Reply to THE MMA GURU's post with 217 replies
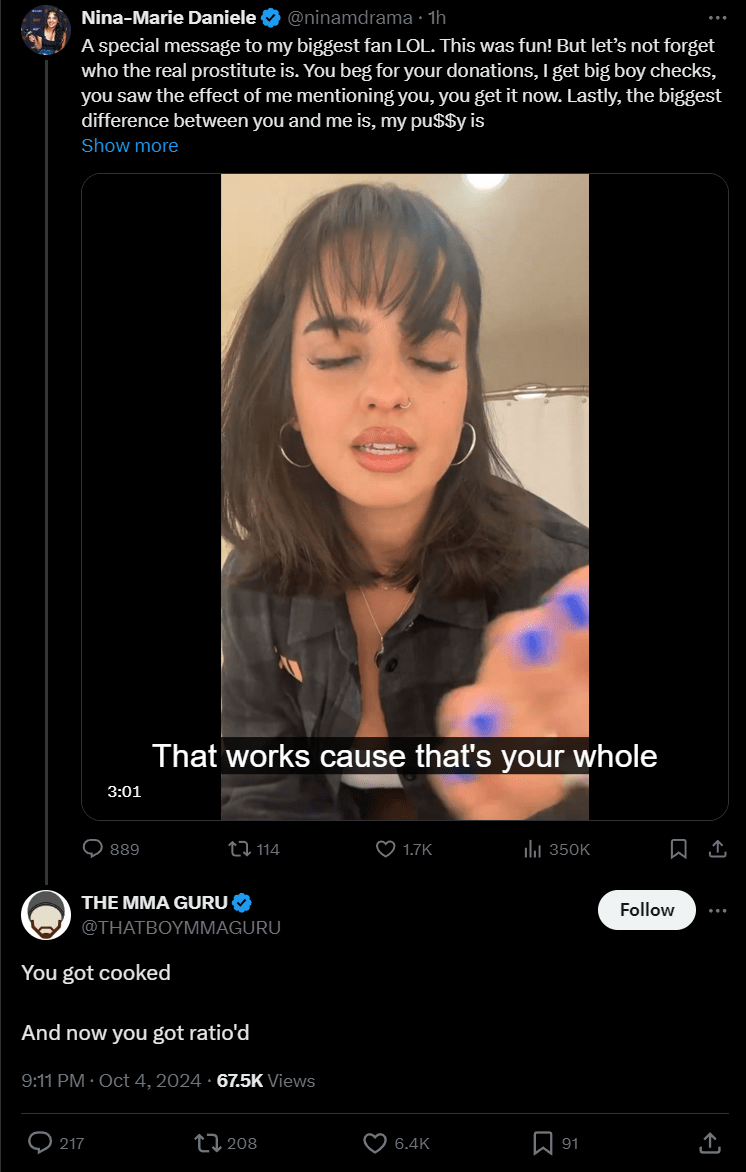Viewport: 746px width, 1172px height. click(x=41, y=1143)
